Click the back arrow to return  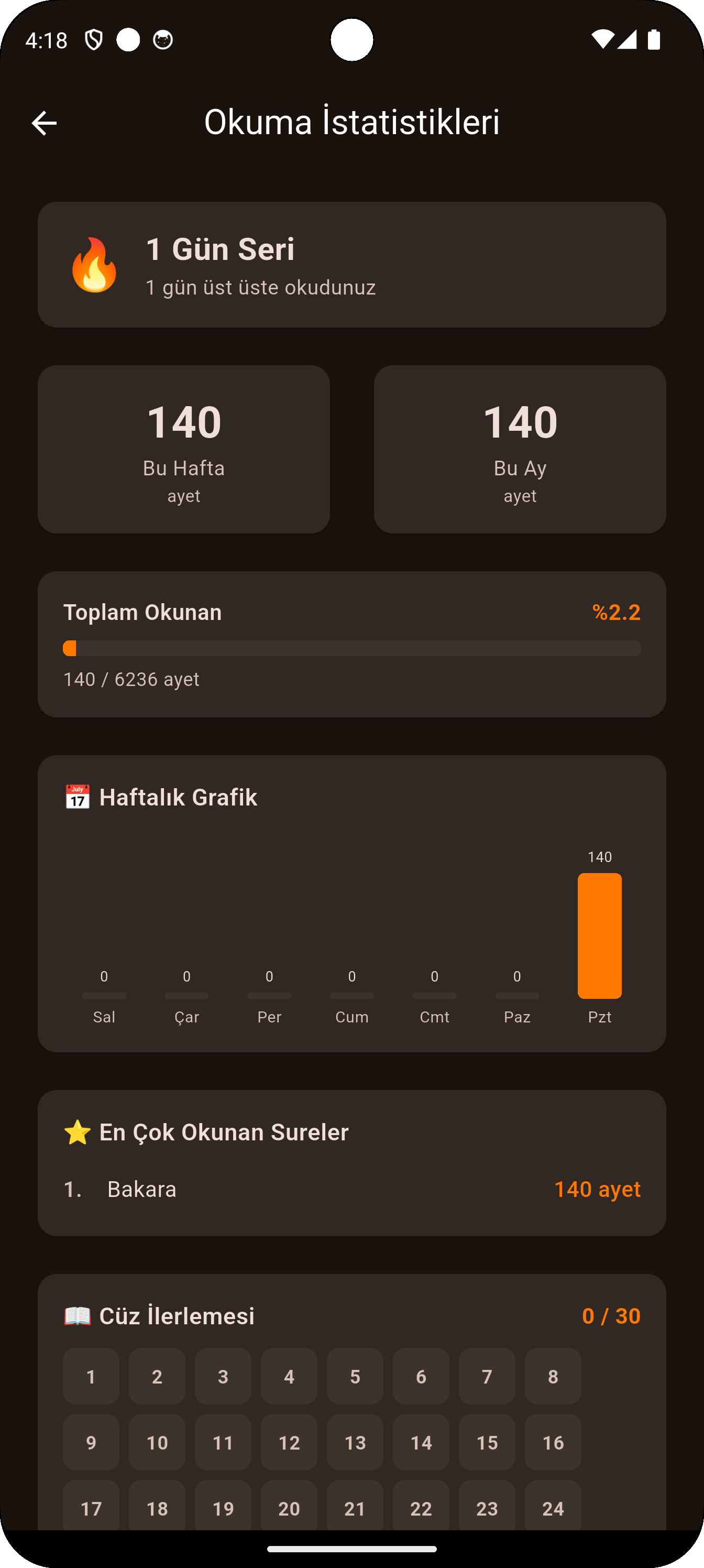point(44,123)
